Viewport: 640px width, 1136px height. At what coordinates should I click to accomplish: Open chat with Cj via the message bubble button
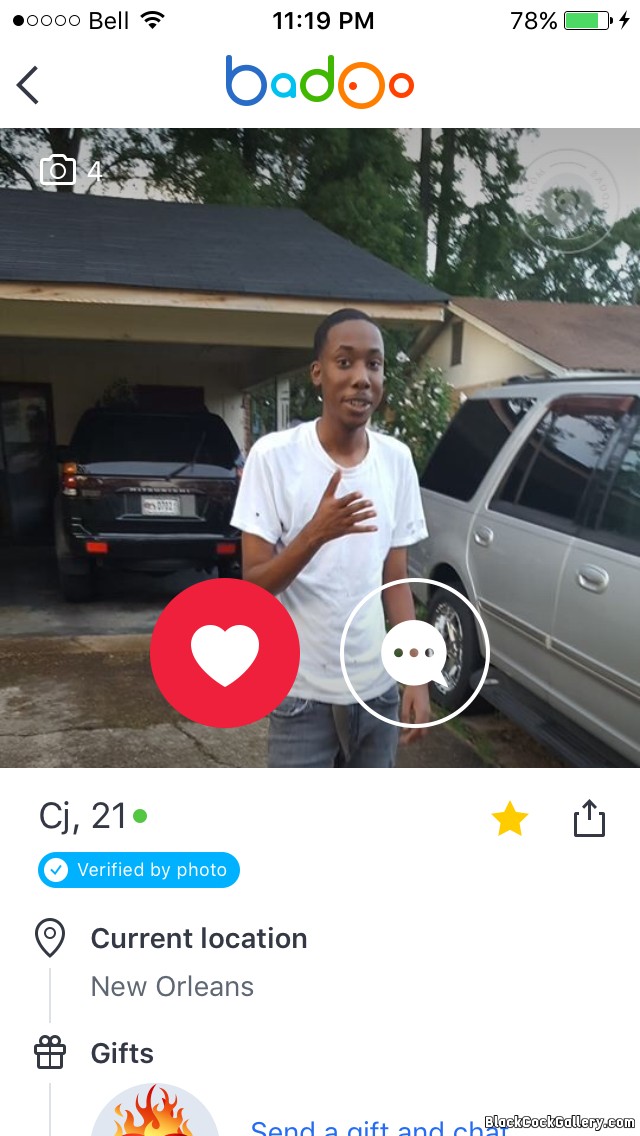[x=415, y=653]
